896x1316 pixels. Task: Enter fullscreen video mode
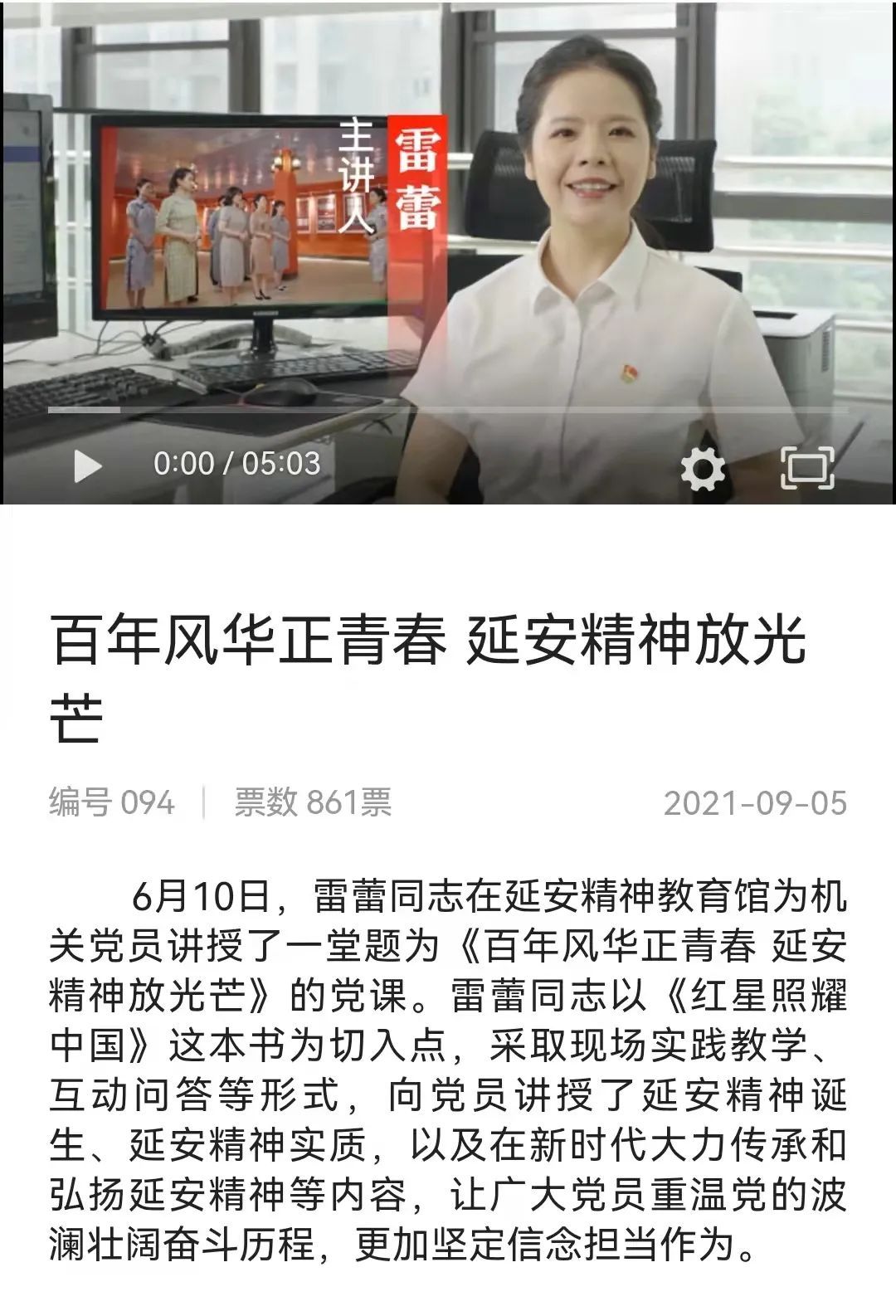pyautogui.click(x=807, y=468)
